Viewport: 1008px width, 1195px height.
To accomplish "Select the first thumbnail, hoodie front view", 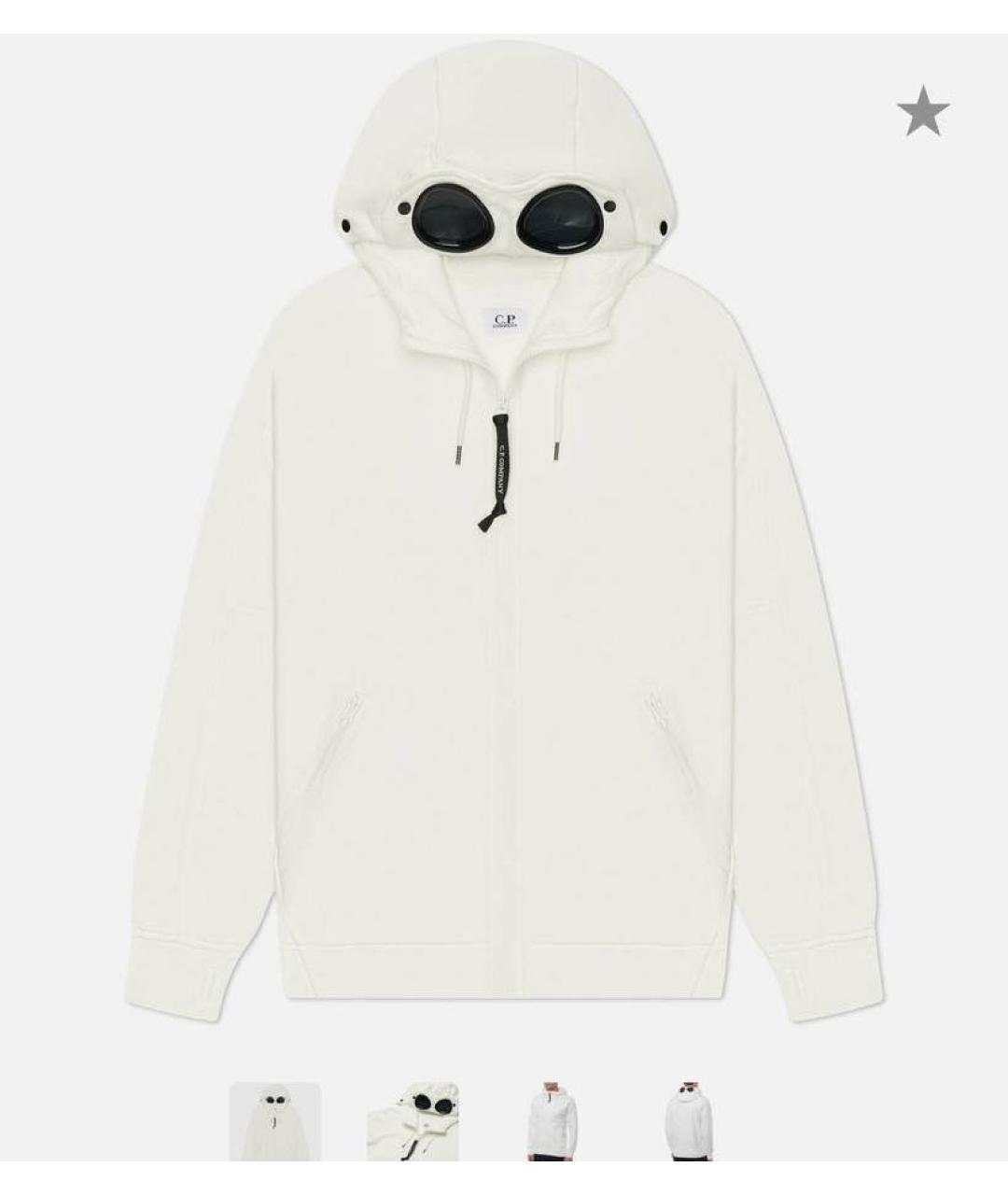I will pos(275,1120).
